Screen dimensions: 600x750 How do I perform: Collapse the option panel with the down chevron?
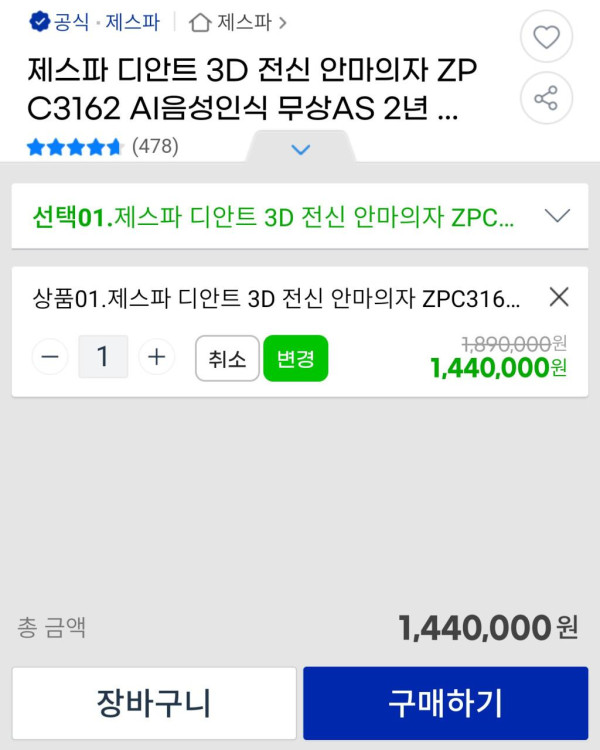300,150
